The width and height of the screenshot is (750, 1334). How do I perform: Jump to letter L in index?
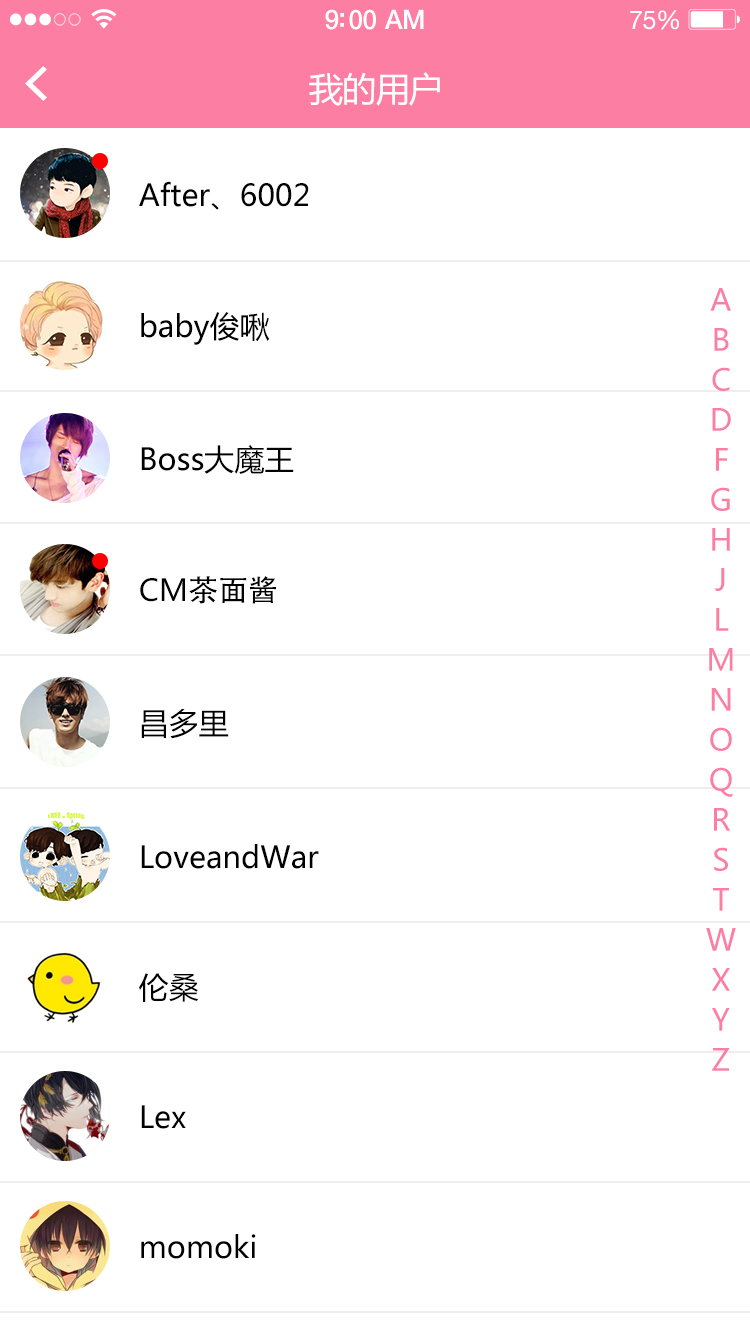point(721,620)
